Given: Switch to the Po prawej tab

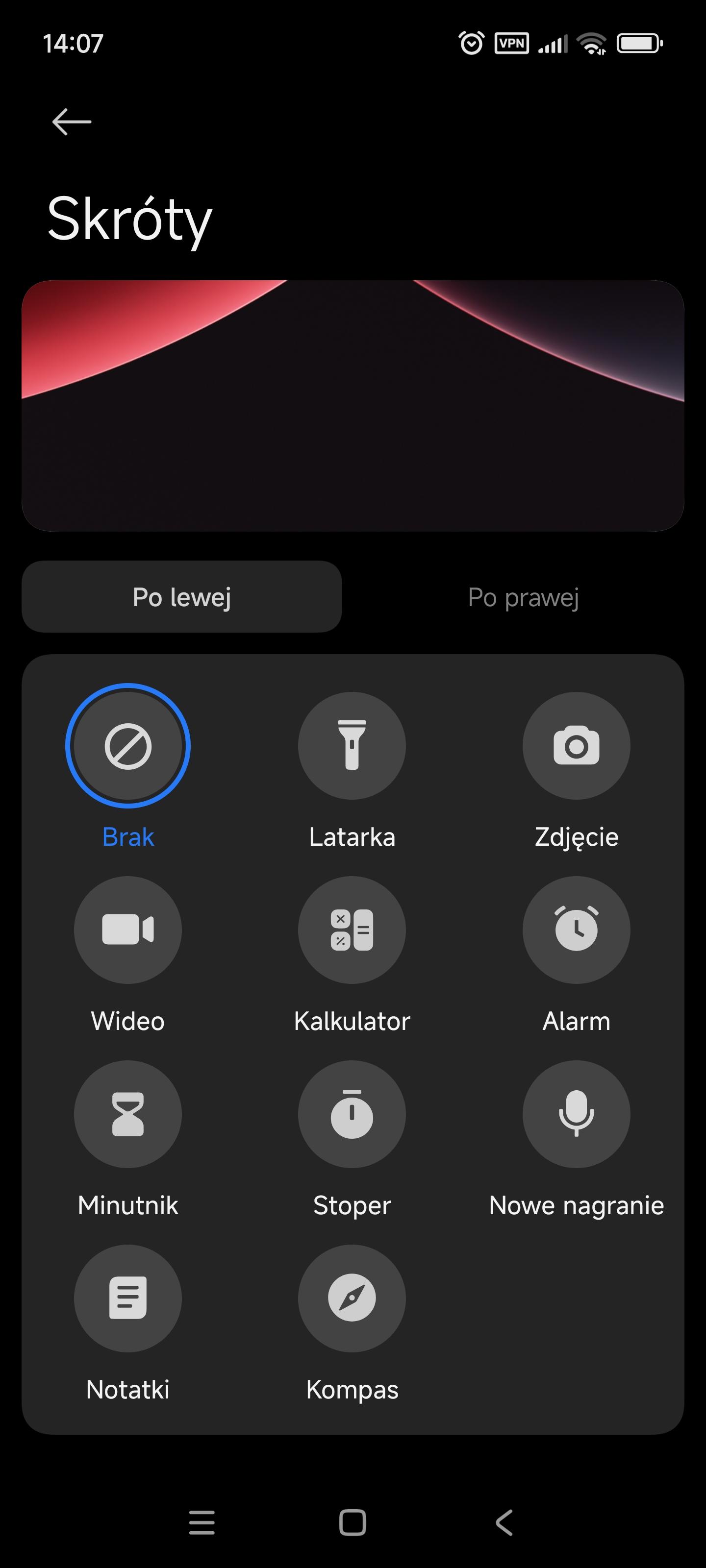Looking at the screenshot, I should pyautogui.click(x=523, y=597).
